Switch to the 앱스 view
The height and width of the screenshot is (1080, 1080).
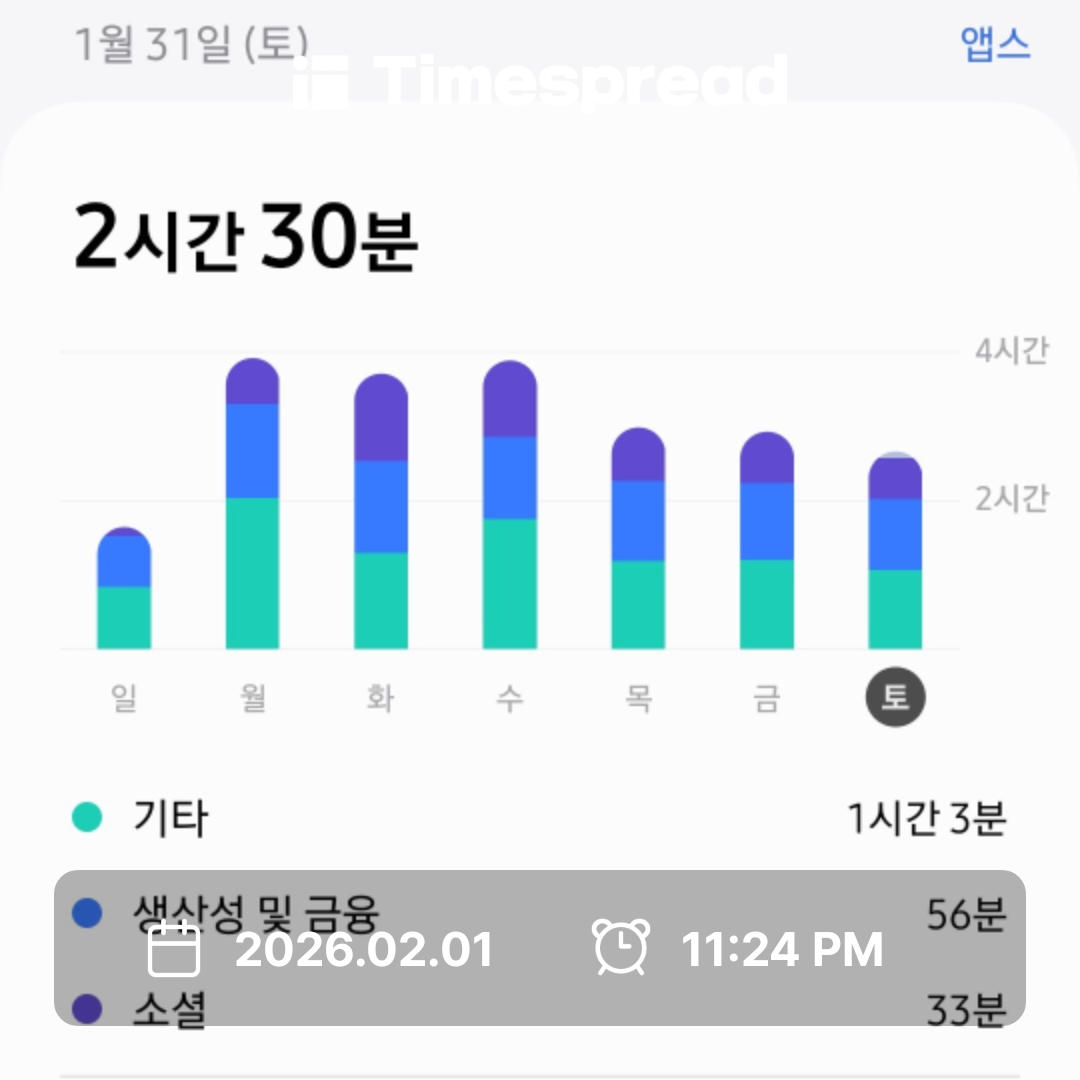(x=995, y=45)
